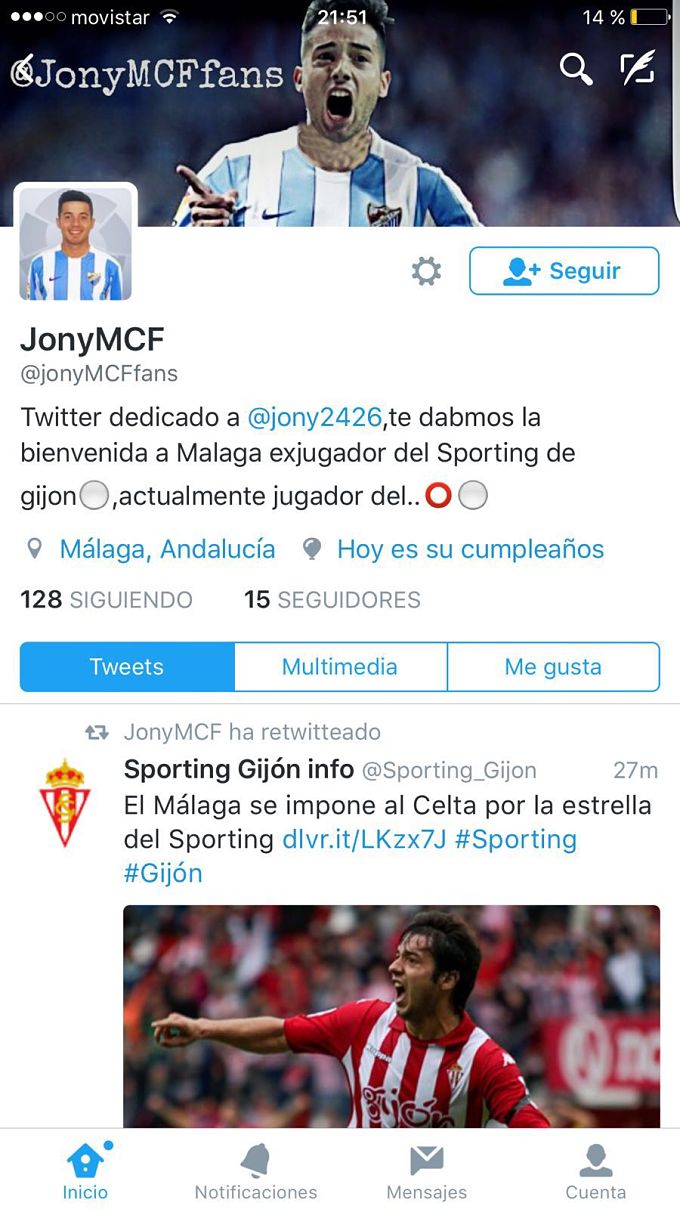Compose a new tweet

point(637,68)
